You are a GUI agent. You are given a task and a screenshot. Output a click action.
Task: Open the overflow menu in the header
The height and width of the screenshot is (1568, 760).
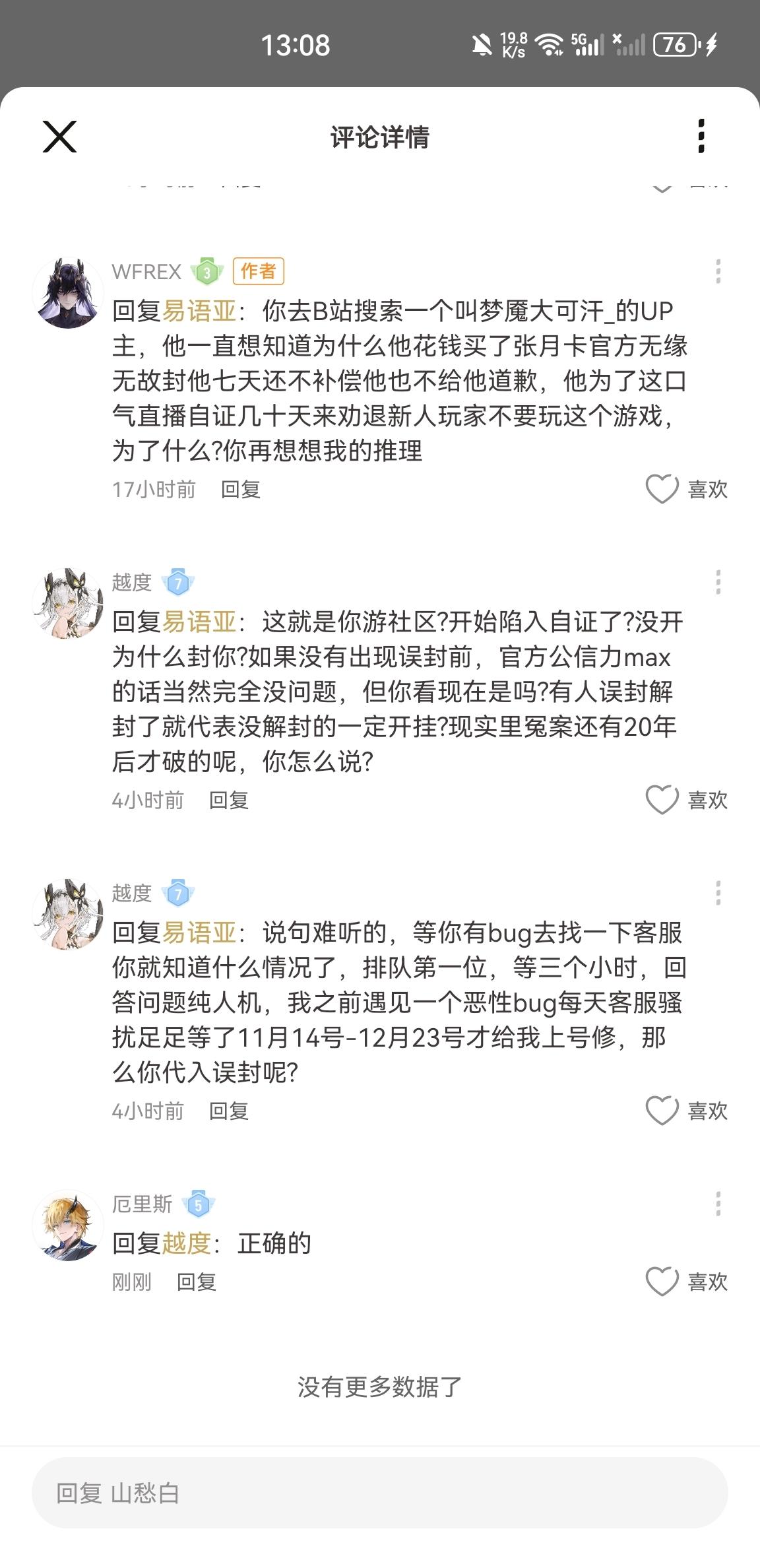point(701,137)
